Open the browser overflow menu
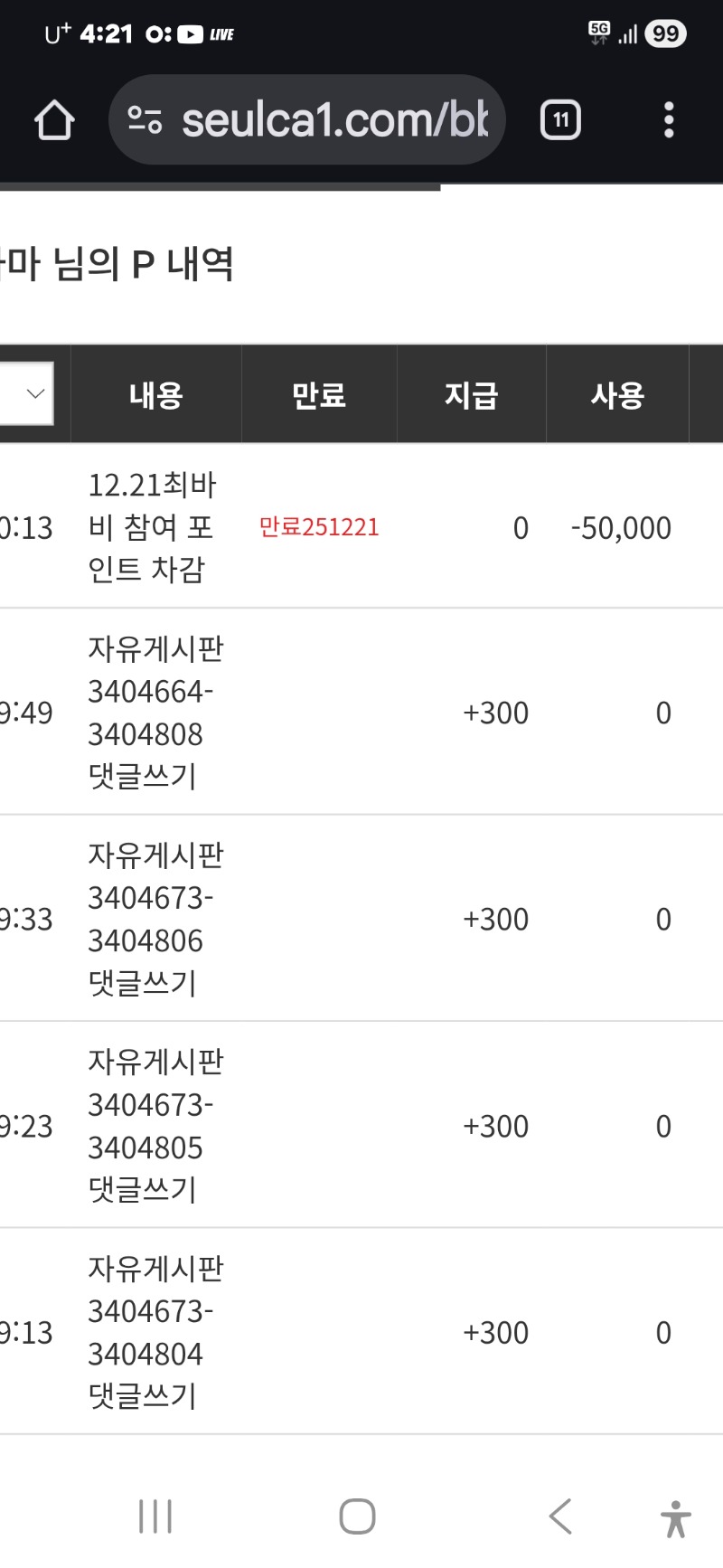This screenshot has width=723, height=1568. (669, 120)
